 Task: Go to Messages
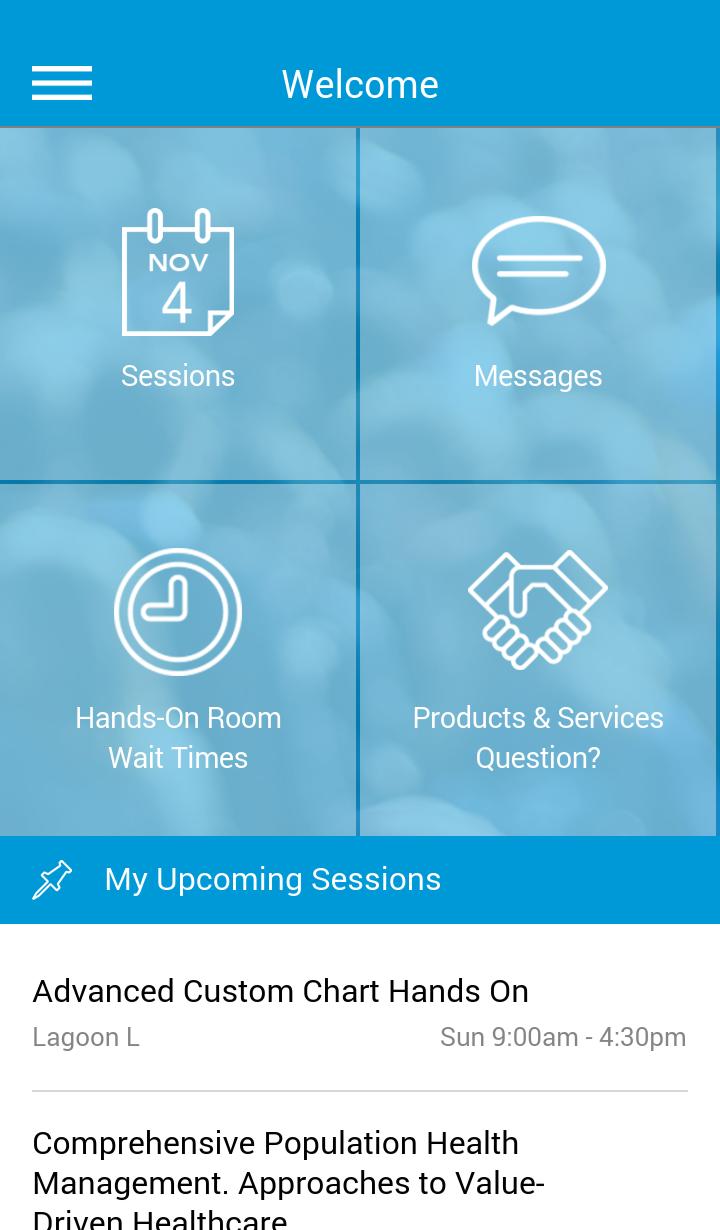538,303
